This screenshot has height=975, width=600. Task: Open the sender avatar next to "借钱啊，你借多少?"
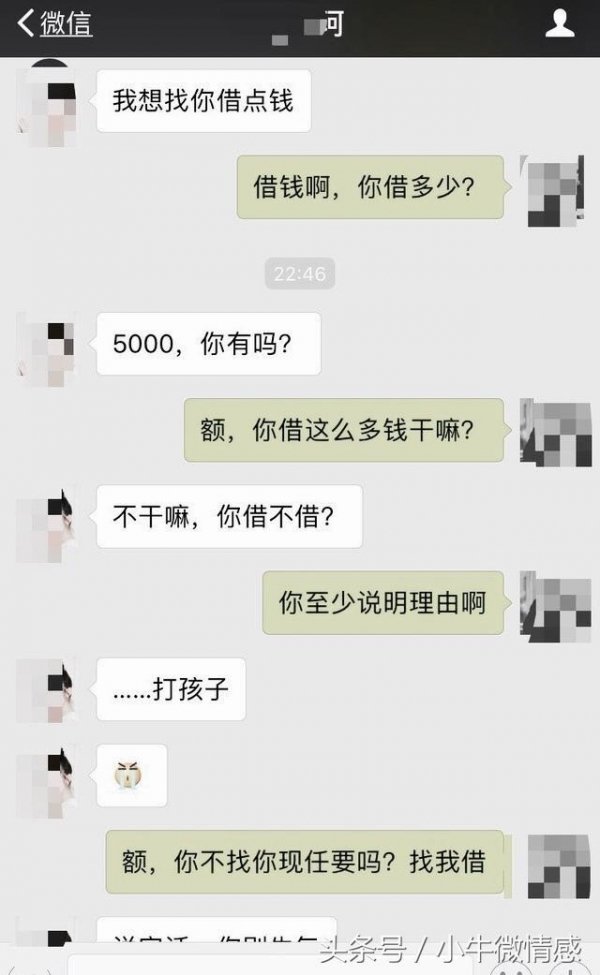[x=553, y=188]
